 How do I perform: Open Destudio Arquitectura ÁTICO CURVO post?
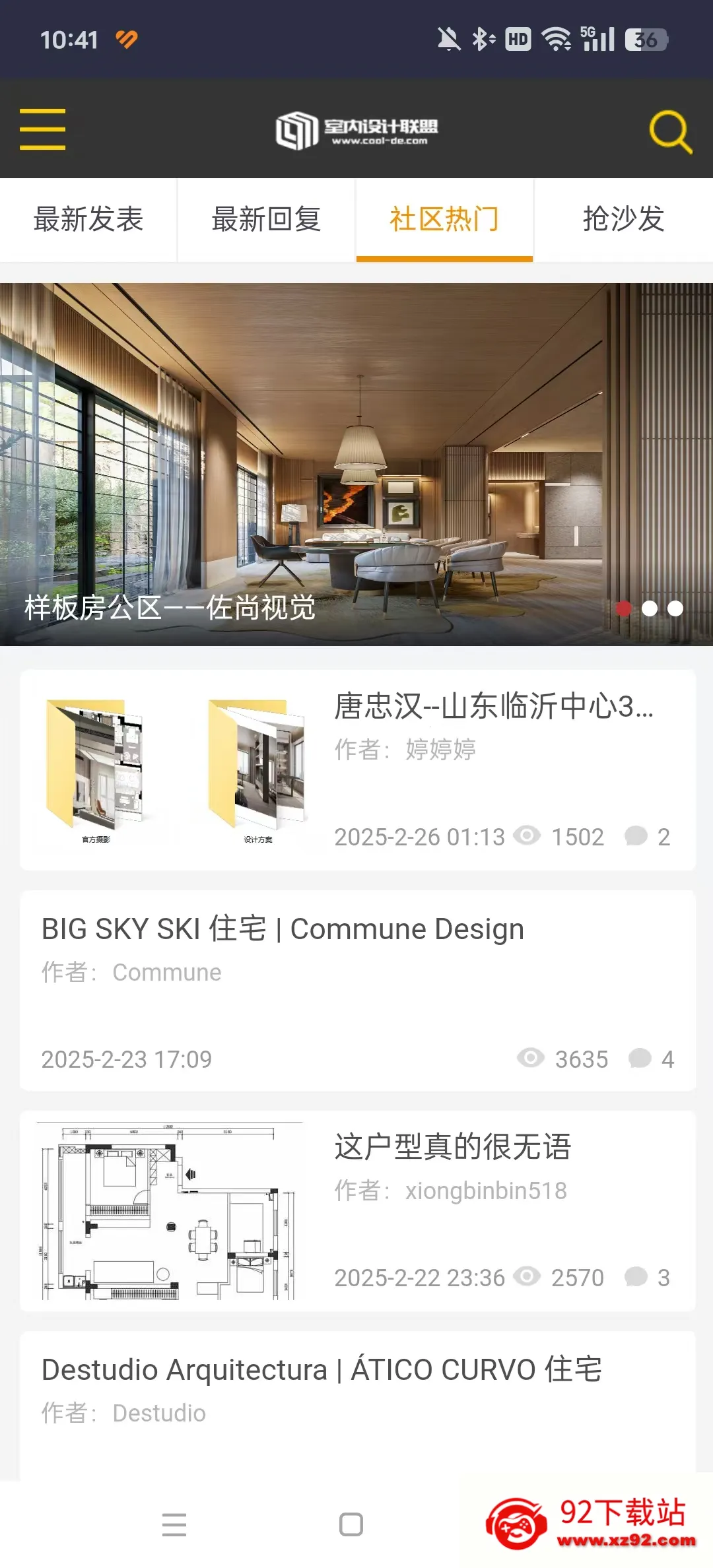pyautogui.click(x=322, y=1369)
